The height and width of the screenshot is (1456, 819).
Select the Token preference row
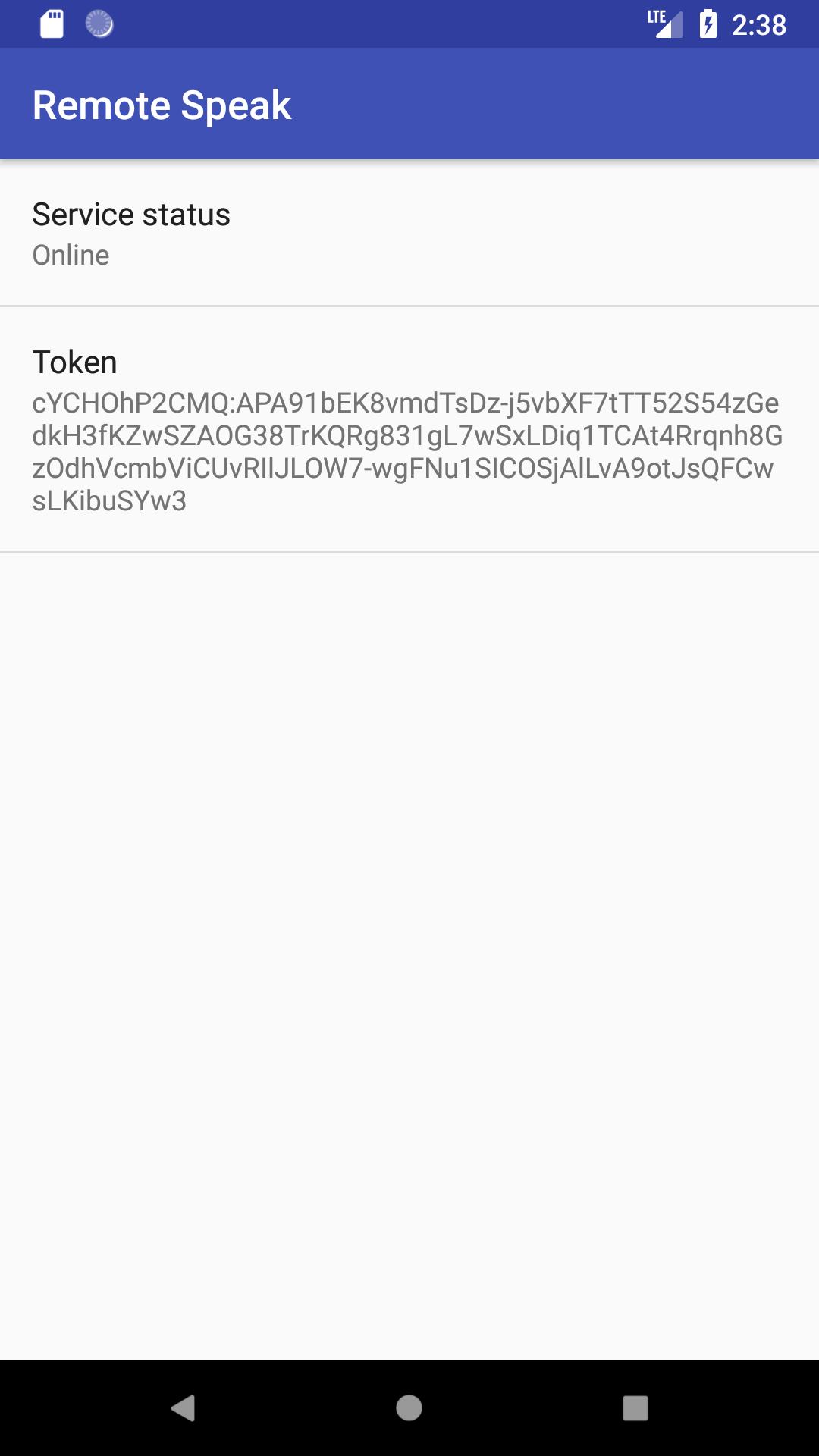(x=409, y=430)
